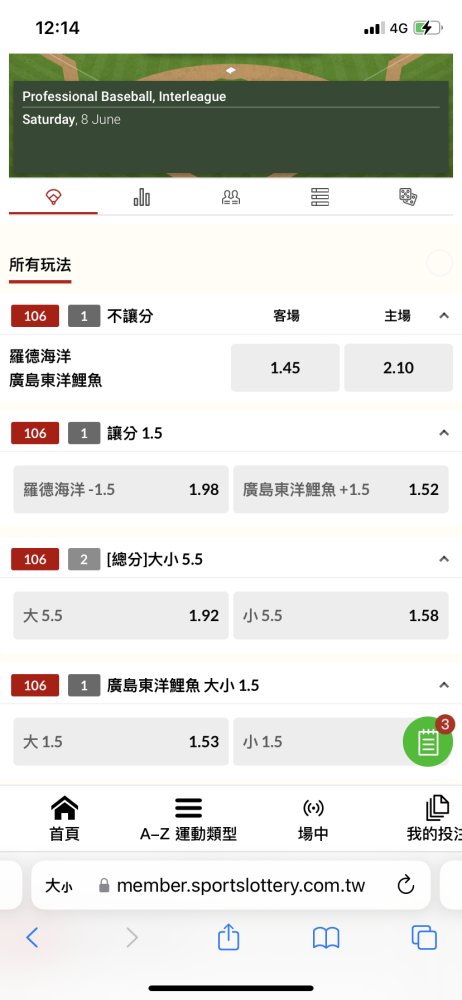This screenshot has height=1000, width=462.
Task: Select home win odds 2.10
Action: pos(399,368)
